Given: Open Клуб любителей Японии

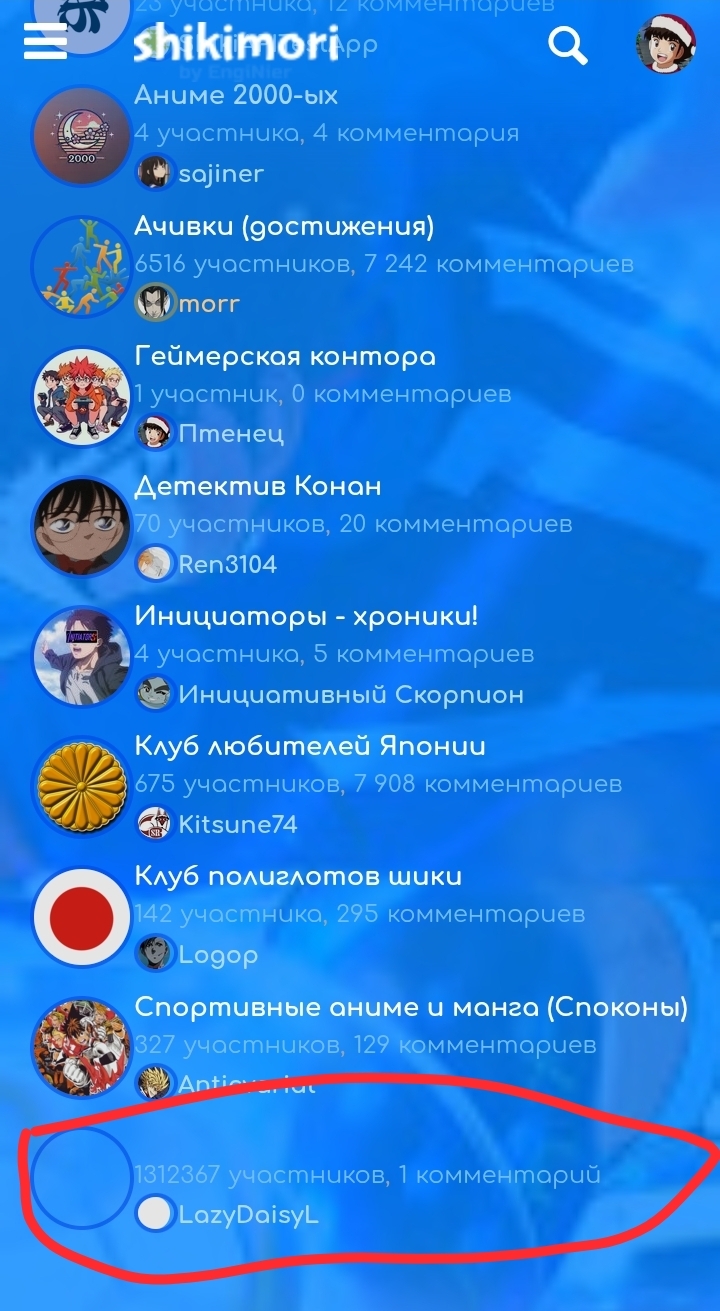Looking at the screenshot, I should point(310,747).
